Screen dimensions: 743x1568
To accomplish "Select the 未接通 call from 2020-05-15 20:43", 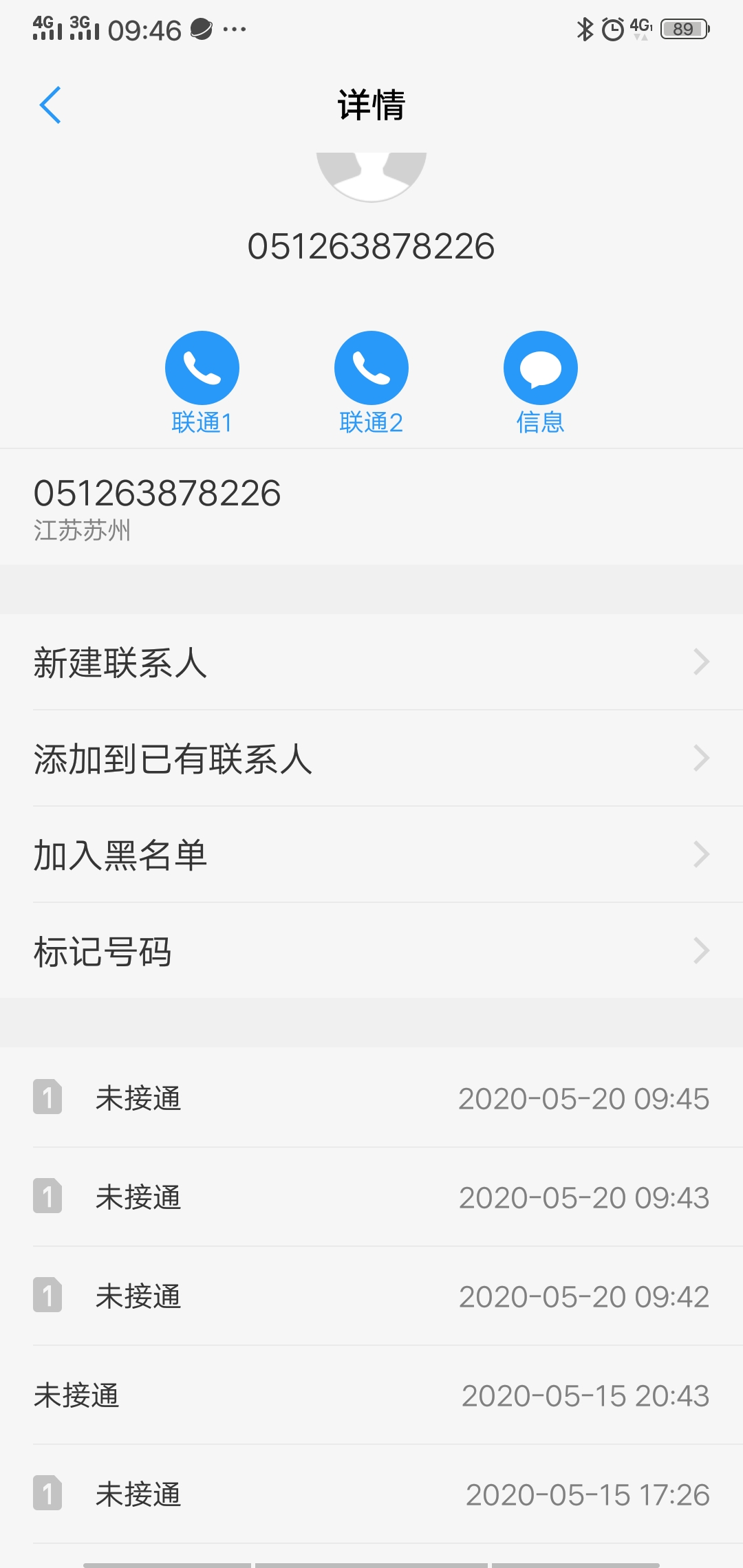I will tap(371, 1396).
